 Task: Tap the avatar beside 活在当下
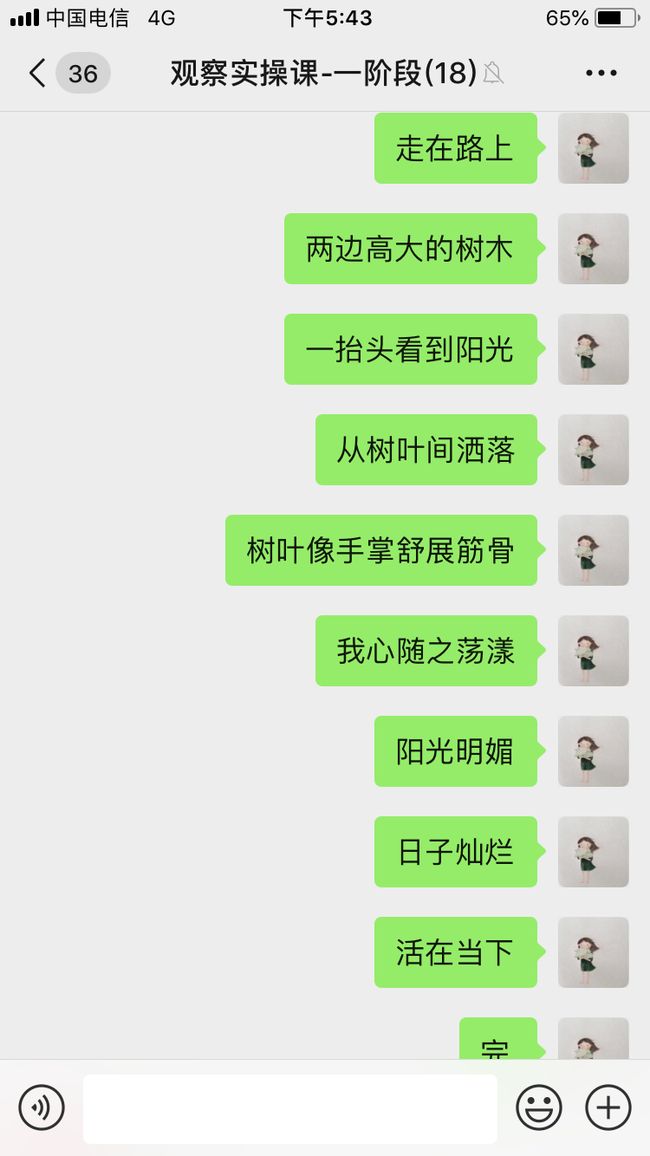[593, 952]
